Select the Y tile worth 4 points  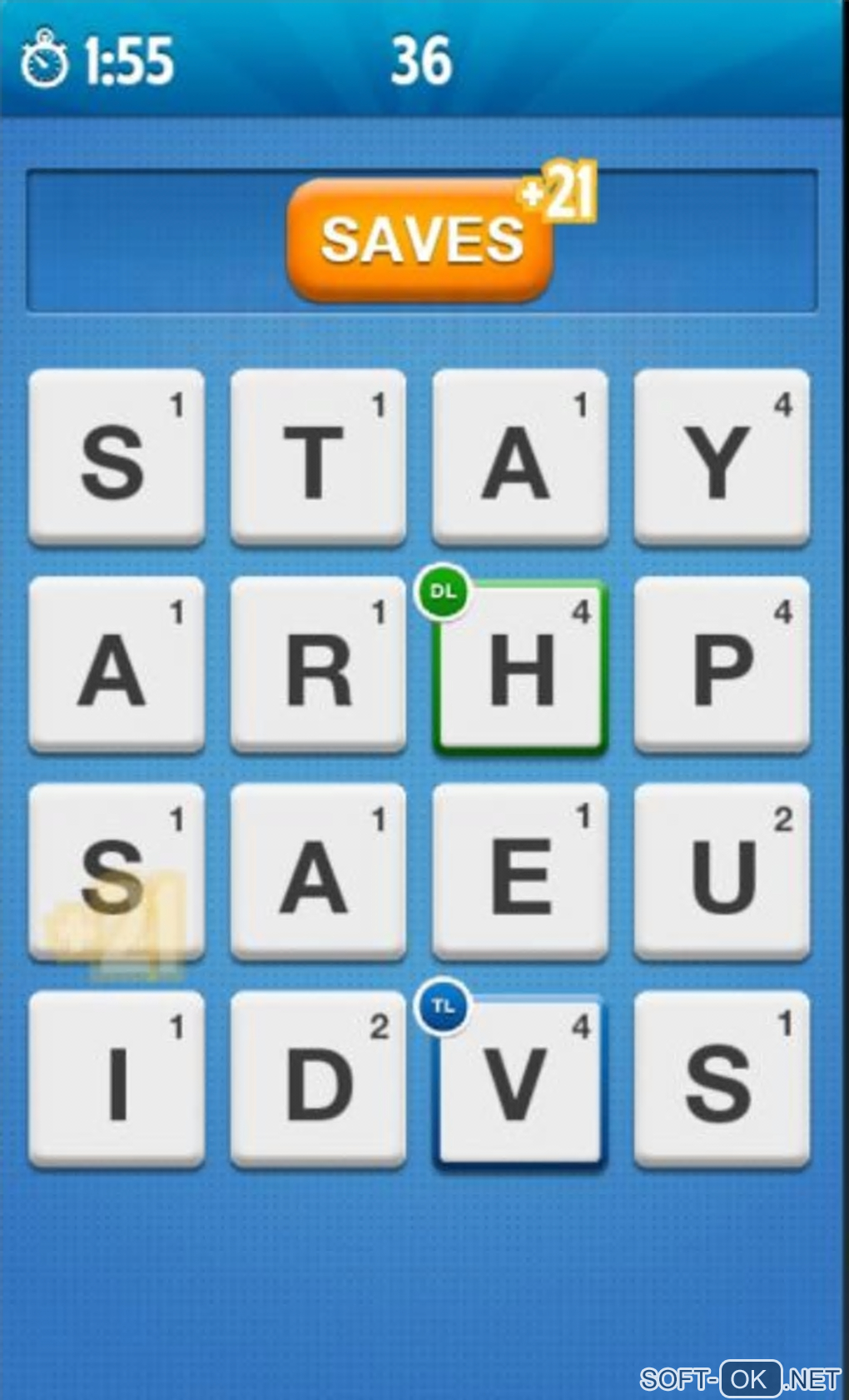click(722, 458)
